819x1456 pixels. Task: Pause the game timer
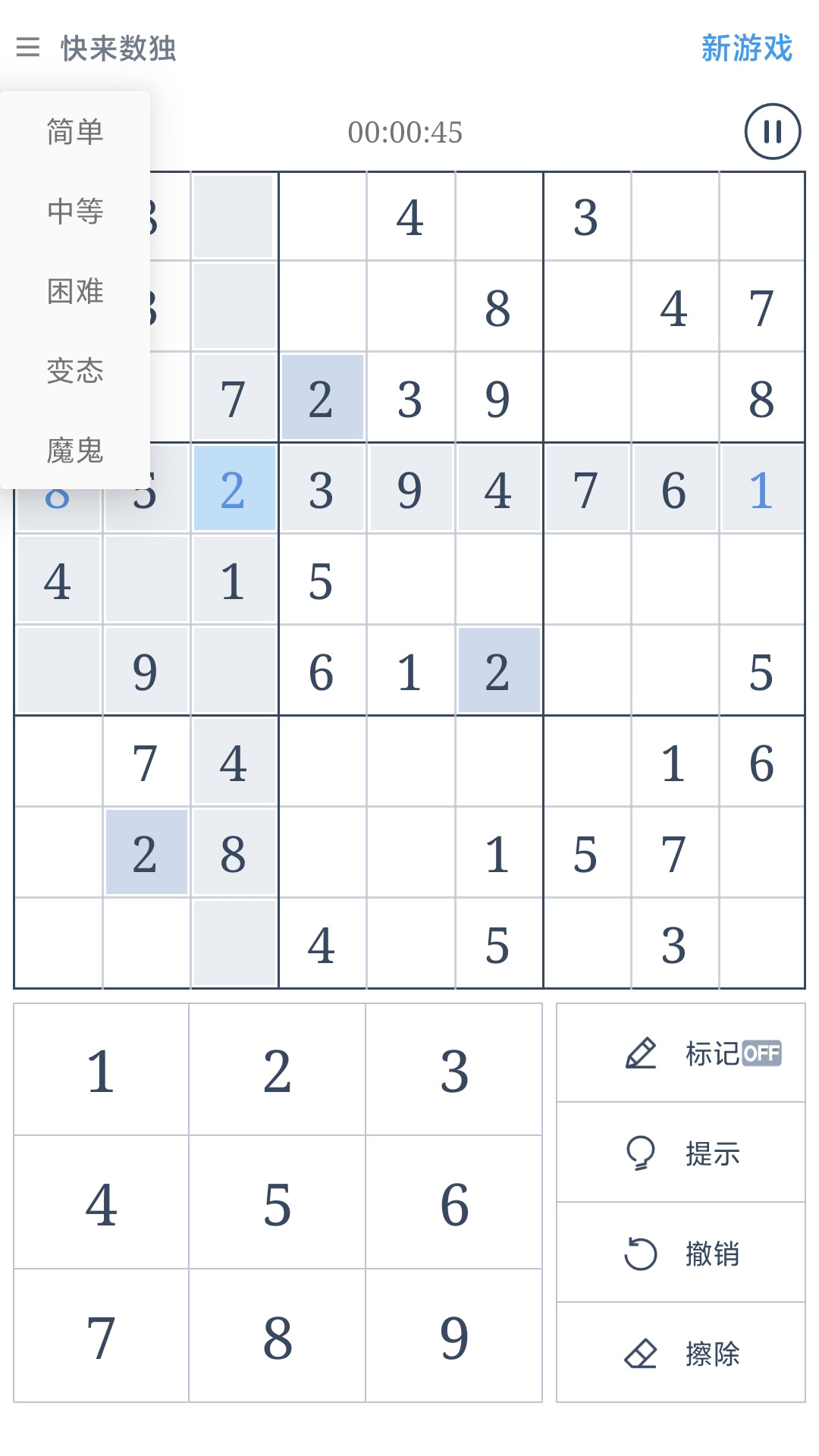[x=772, y=131]
